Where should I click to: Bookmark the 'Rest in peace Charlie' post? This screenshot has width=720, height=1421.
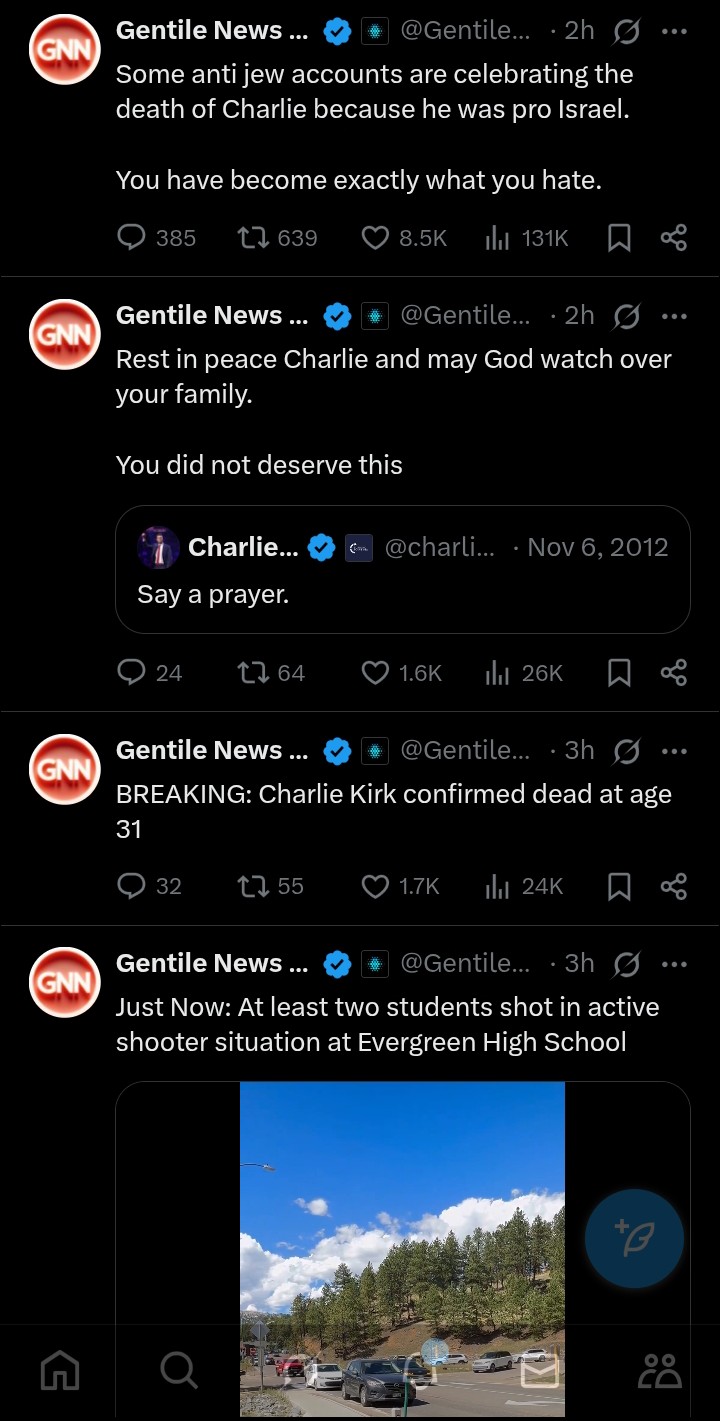(x=619, y=673)
